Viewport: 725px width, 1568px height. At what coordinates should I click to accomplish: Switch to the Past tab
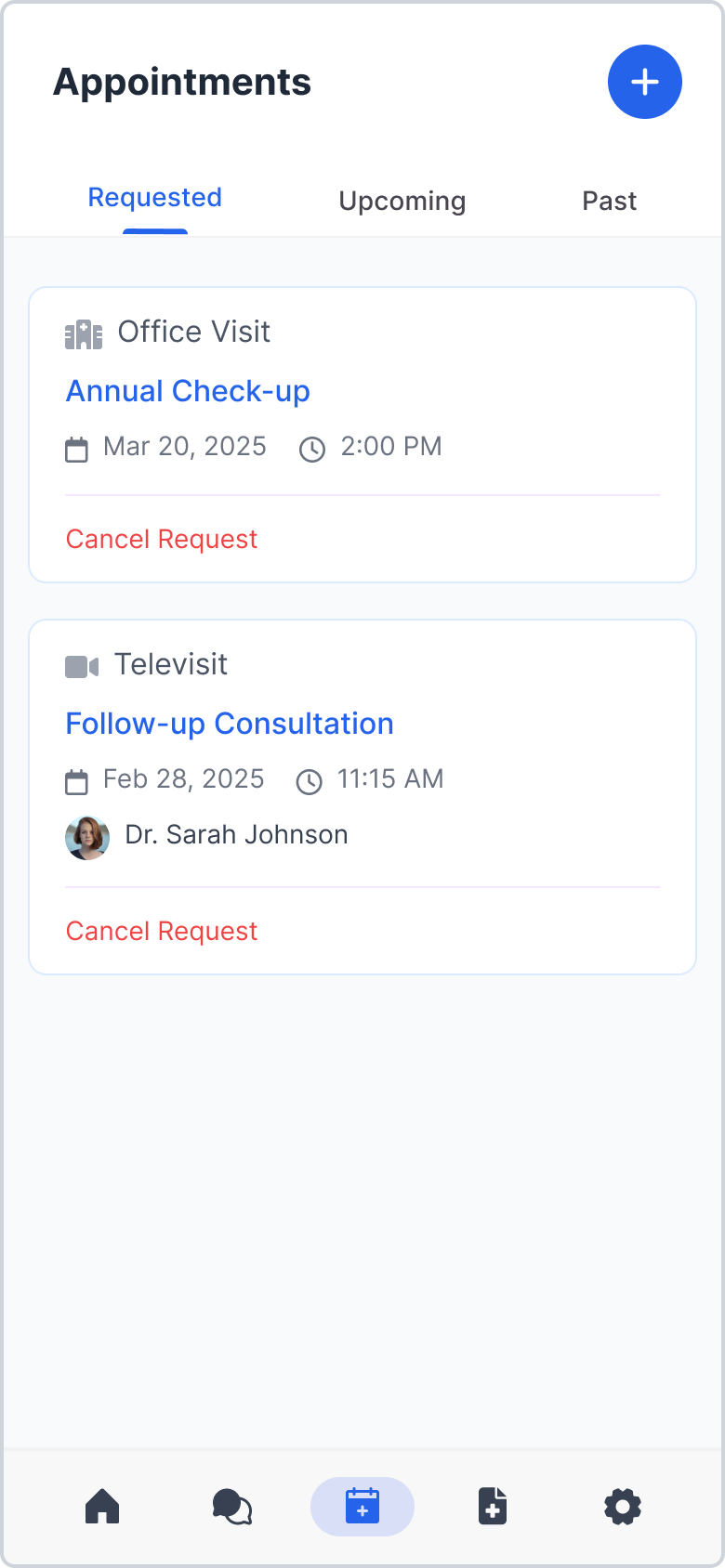610,201
